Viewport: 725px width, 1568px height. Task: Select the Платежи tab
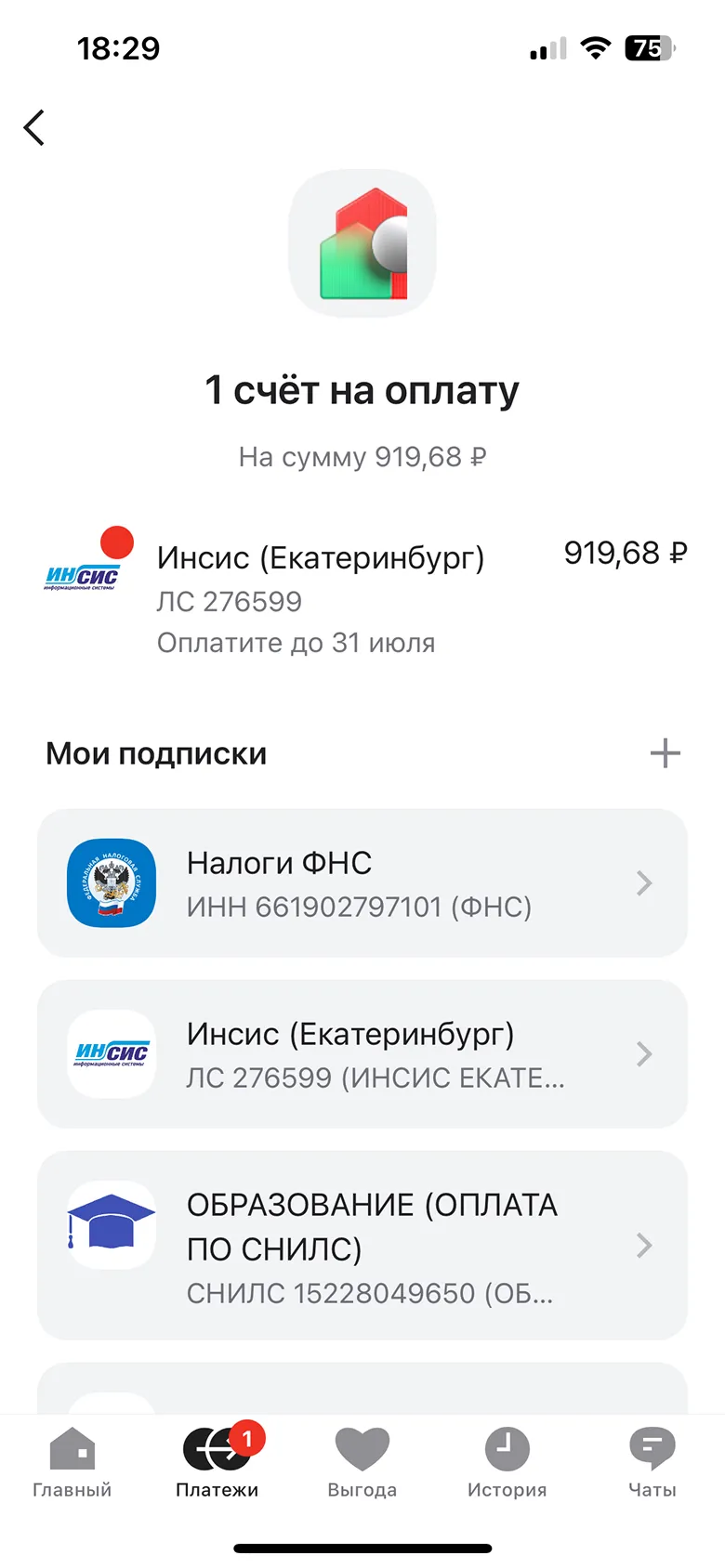(217, 1463)
